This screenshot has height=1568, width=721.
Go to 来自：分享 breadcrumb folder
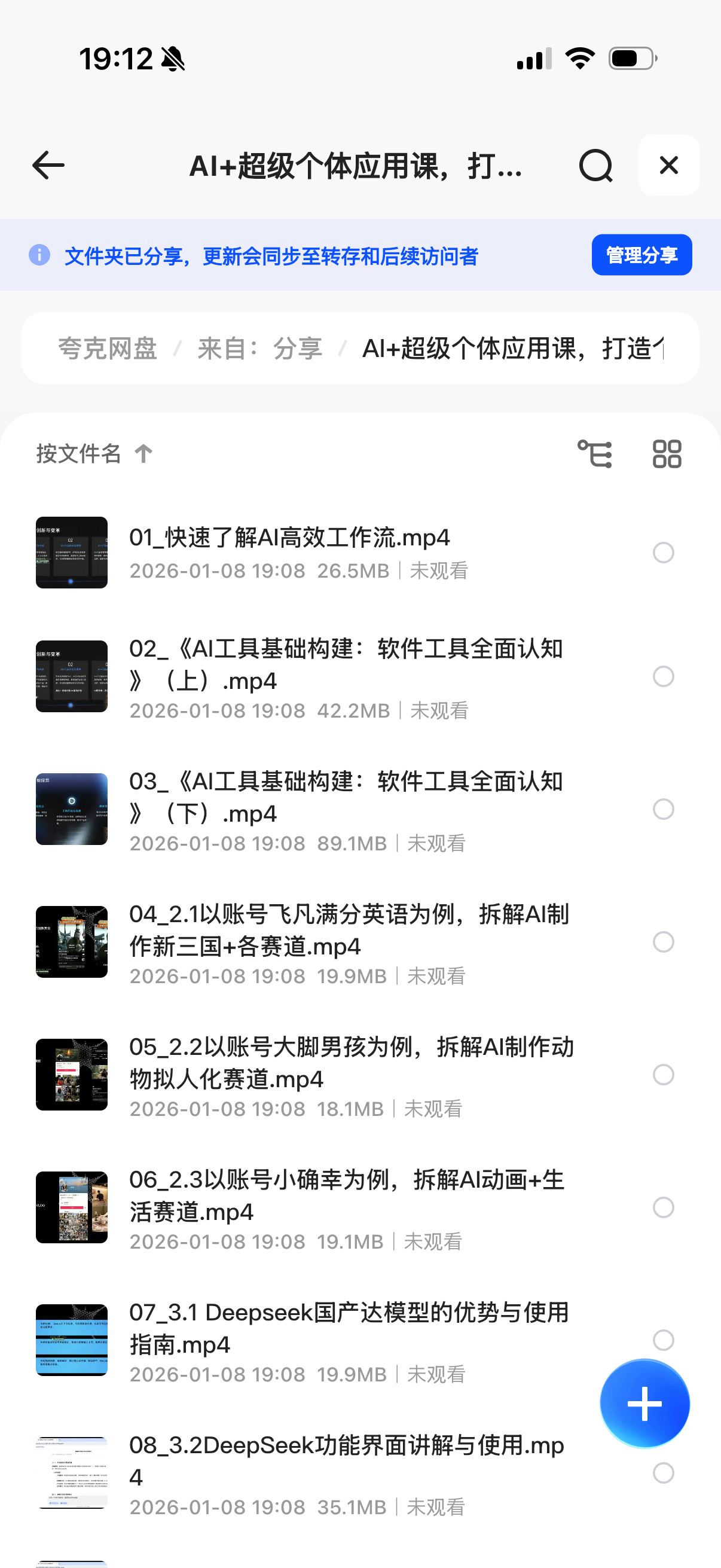click(260, 349)
